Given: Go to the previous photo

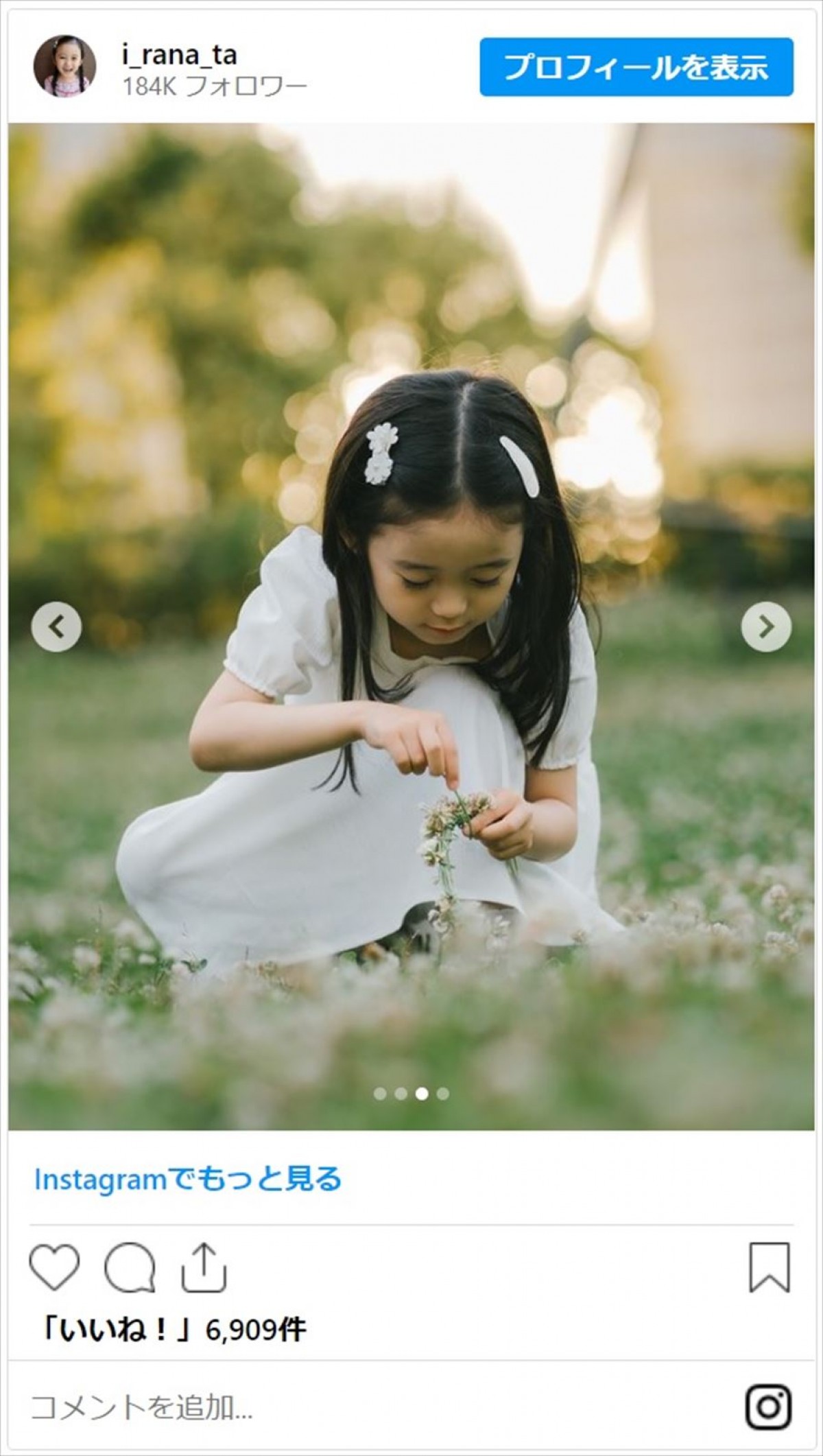Looking at the screenshot, I should pyautogui.click(x=56, y=626).
